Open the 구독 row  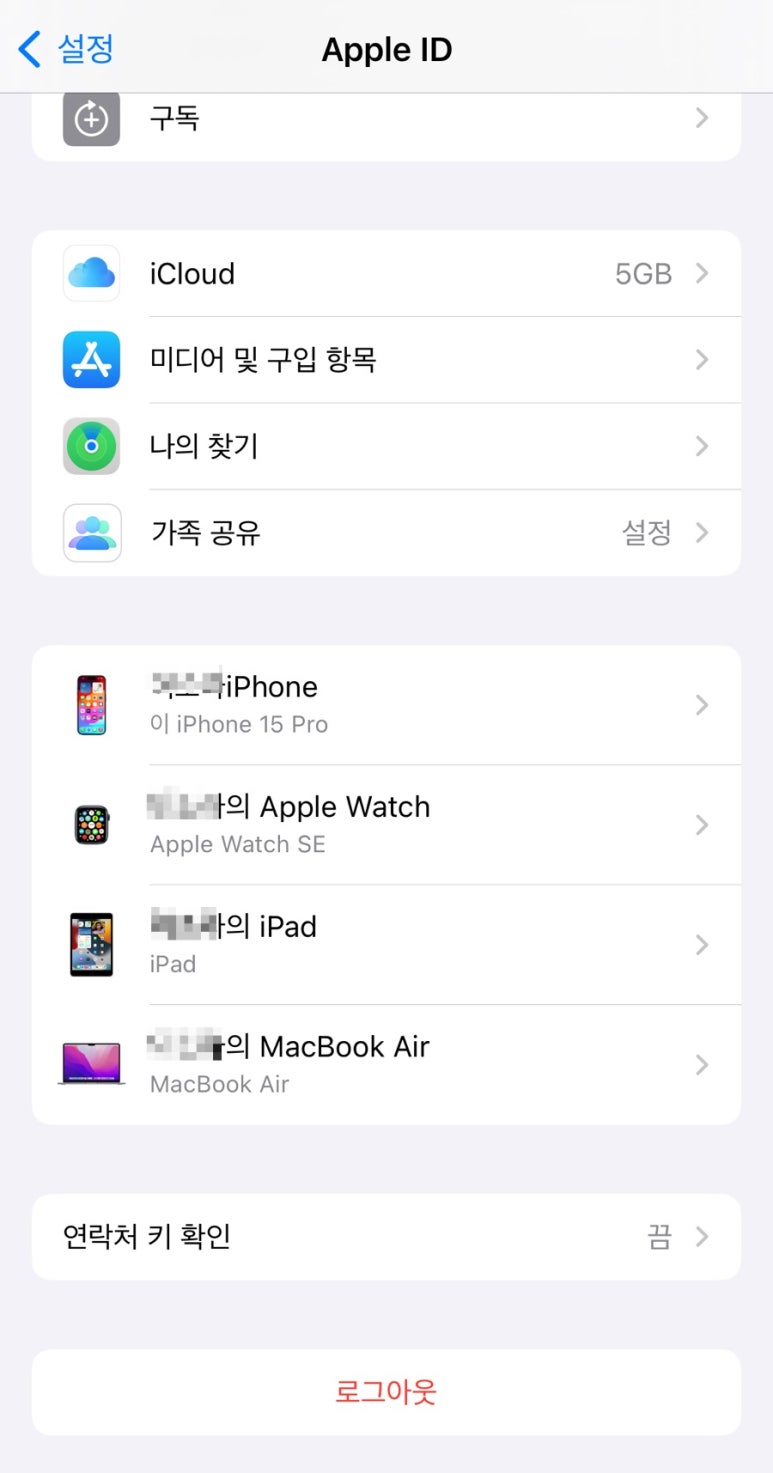[386, 119]
